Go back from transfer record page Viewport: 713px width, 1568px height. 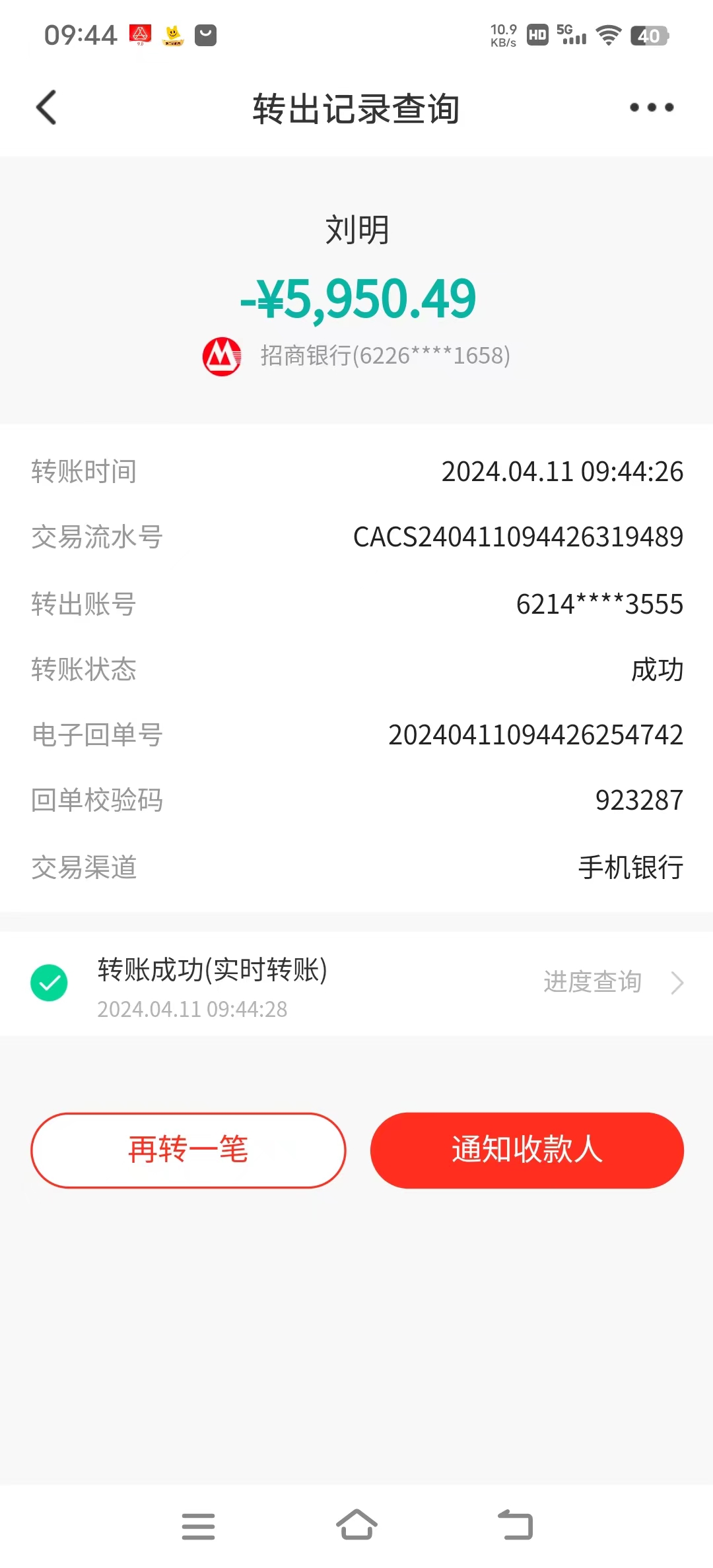(46, 108)
